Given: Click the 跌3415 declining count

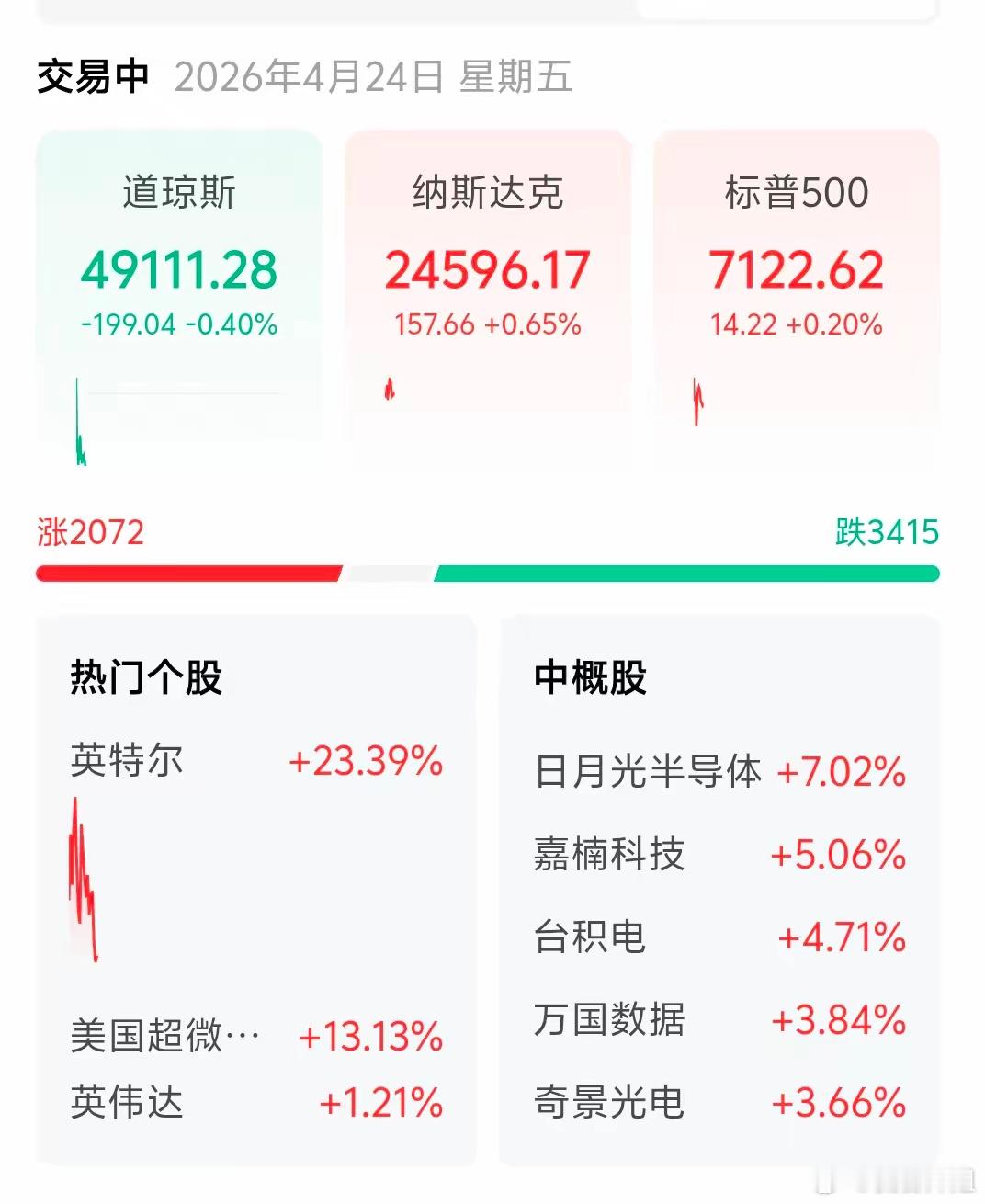Looking at the screenshot, I should click(x=884, y=529).
